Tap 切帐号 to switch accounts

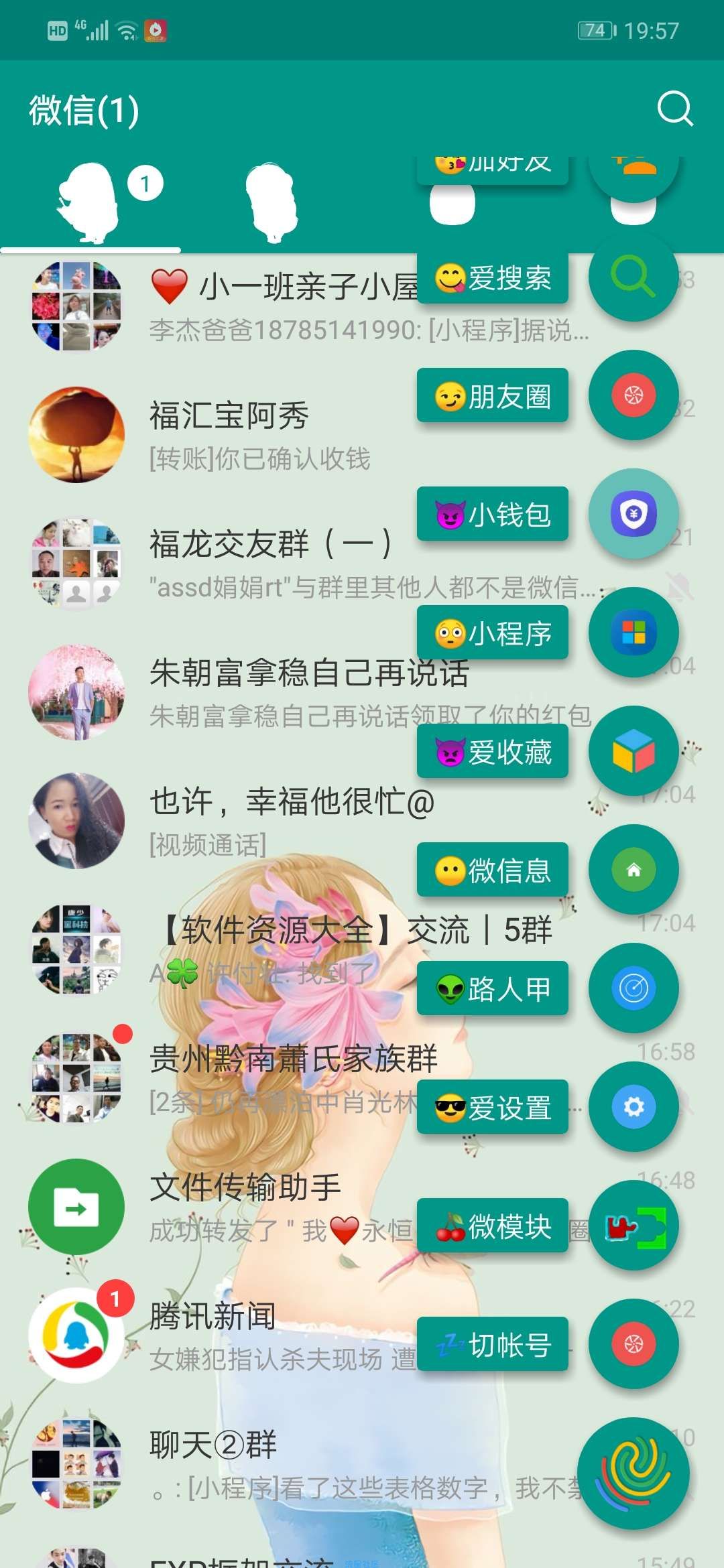[493, 1344]
